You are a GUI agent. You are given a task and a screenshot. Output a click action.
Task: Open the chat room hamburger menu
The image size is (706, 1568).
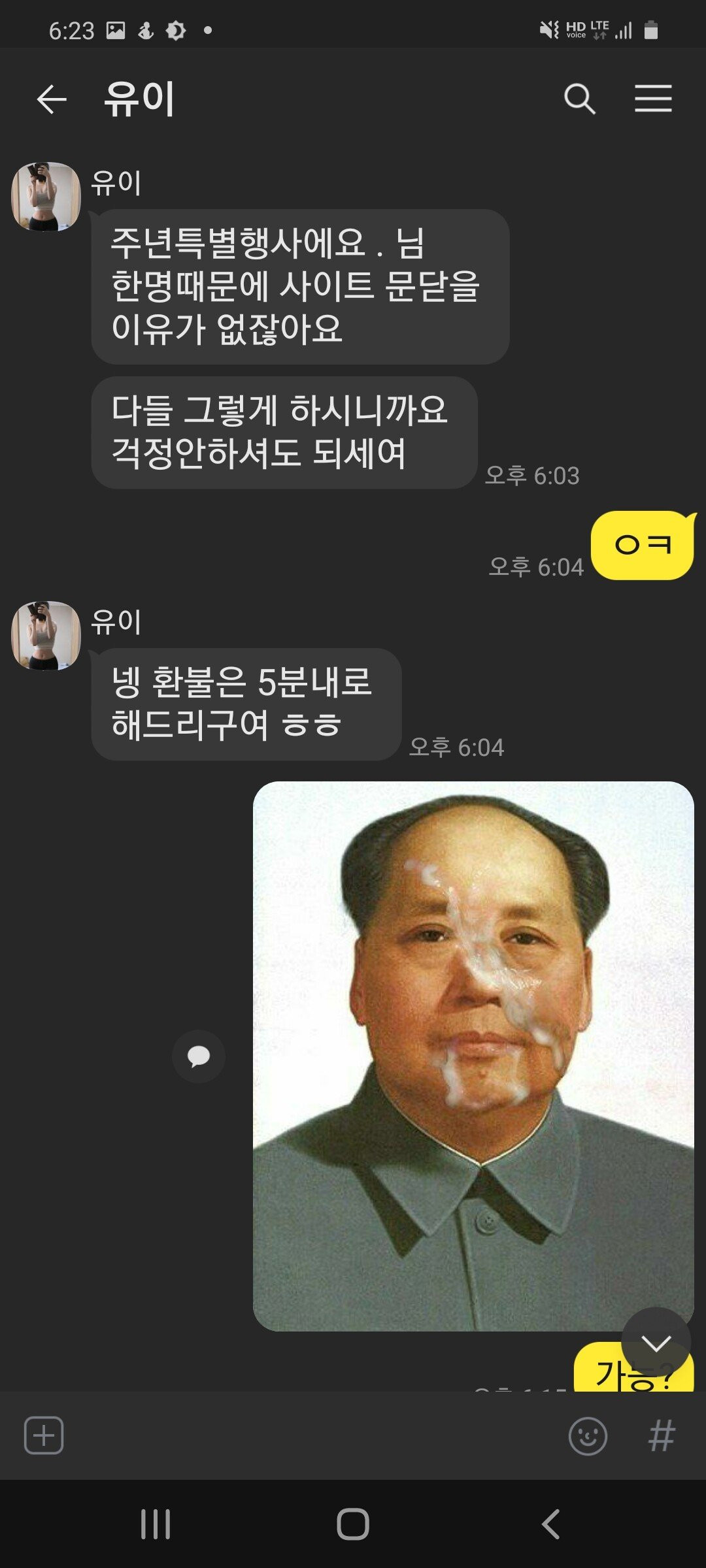[653, 99]
